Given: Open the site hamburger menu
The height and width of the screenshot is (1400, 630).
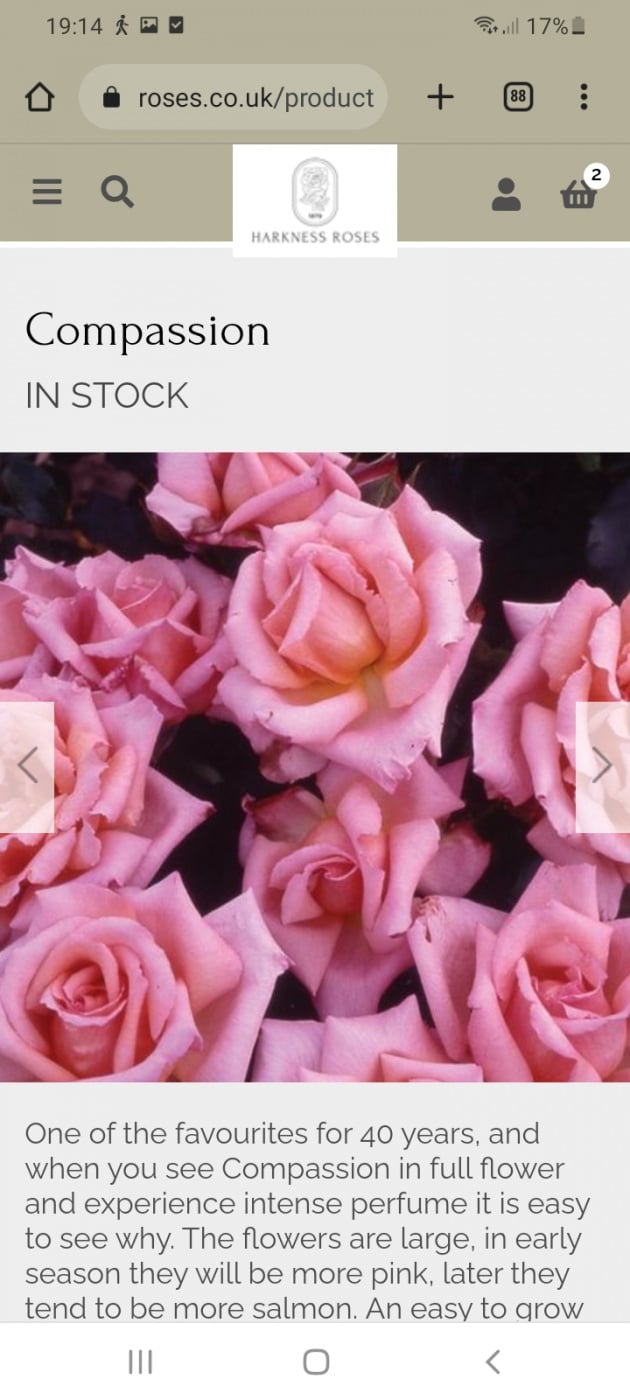Looking at the screenshot, I should click(x=47, y=192).
